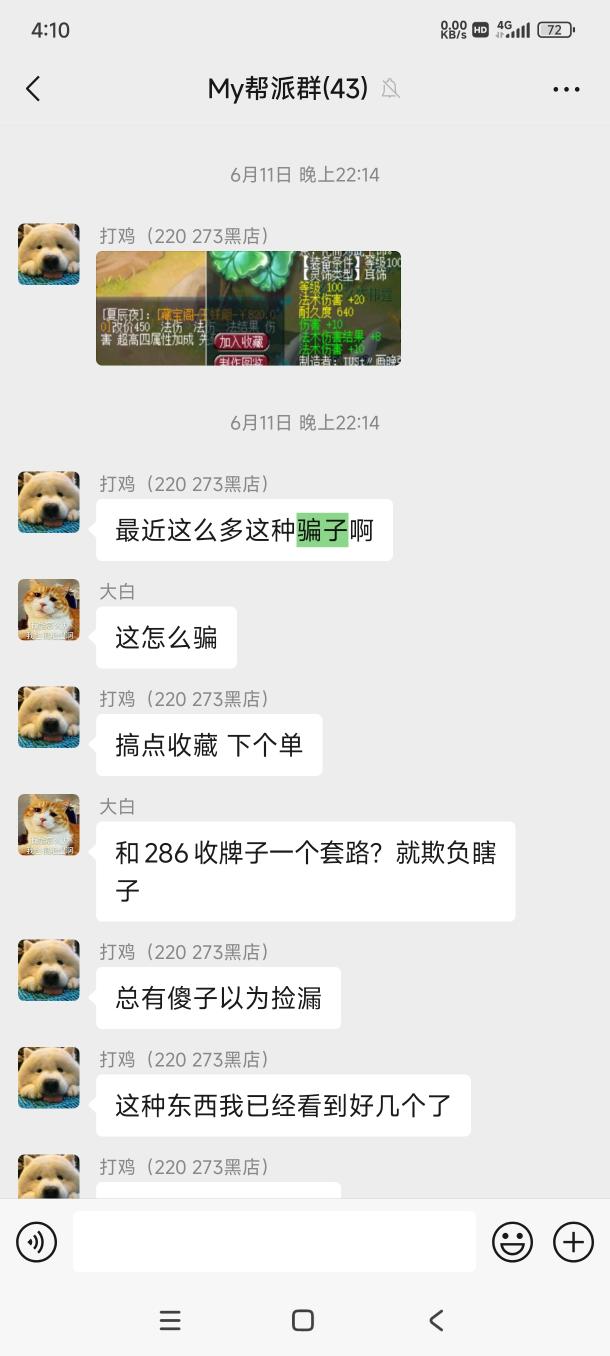Image resolution: width=610 pixels, height=1356 pixels.
Task: Tap 大白's avatar next to 这怎么骗
Action: [x=48, y=610]
